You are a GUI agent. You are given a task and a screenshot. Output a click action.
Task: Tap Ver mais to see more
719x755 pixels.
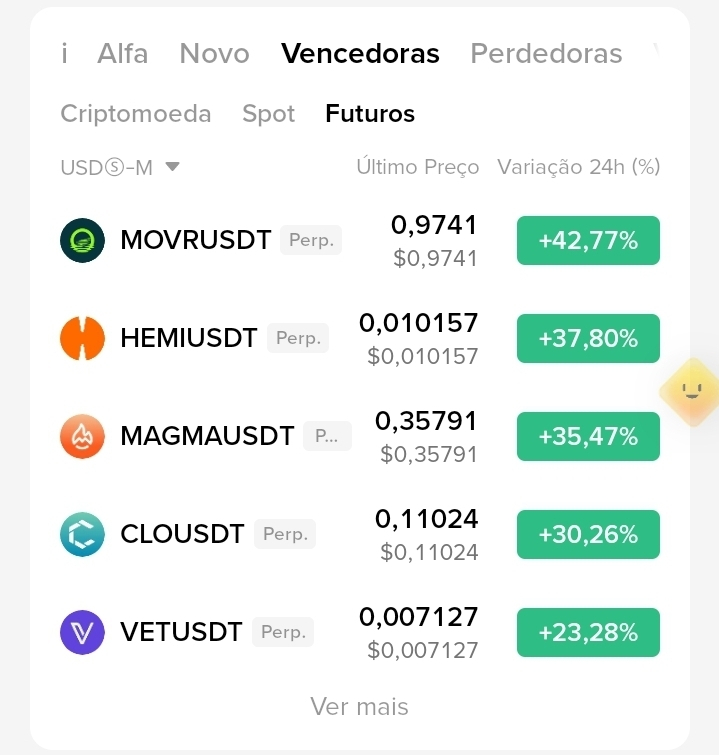point(359,706)
